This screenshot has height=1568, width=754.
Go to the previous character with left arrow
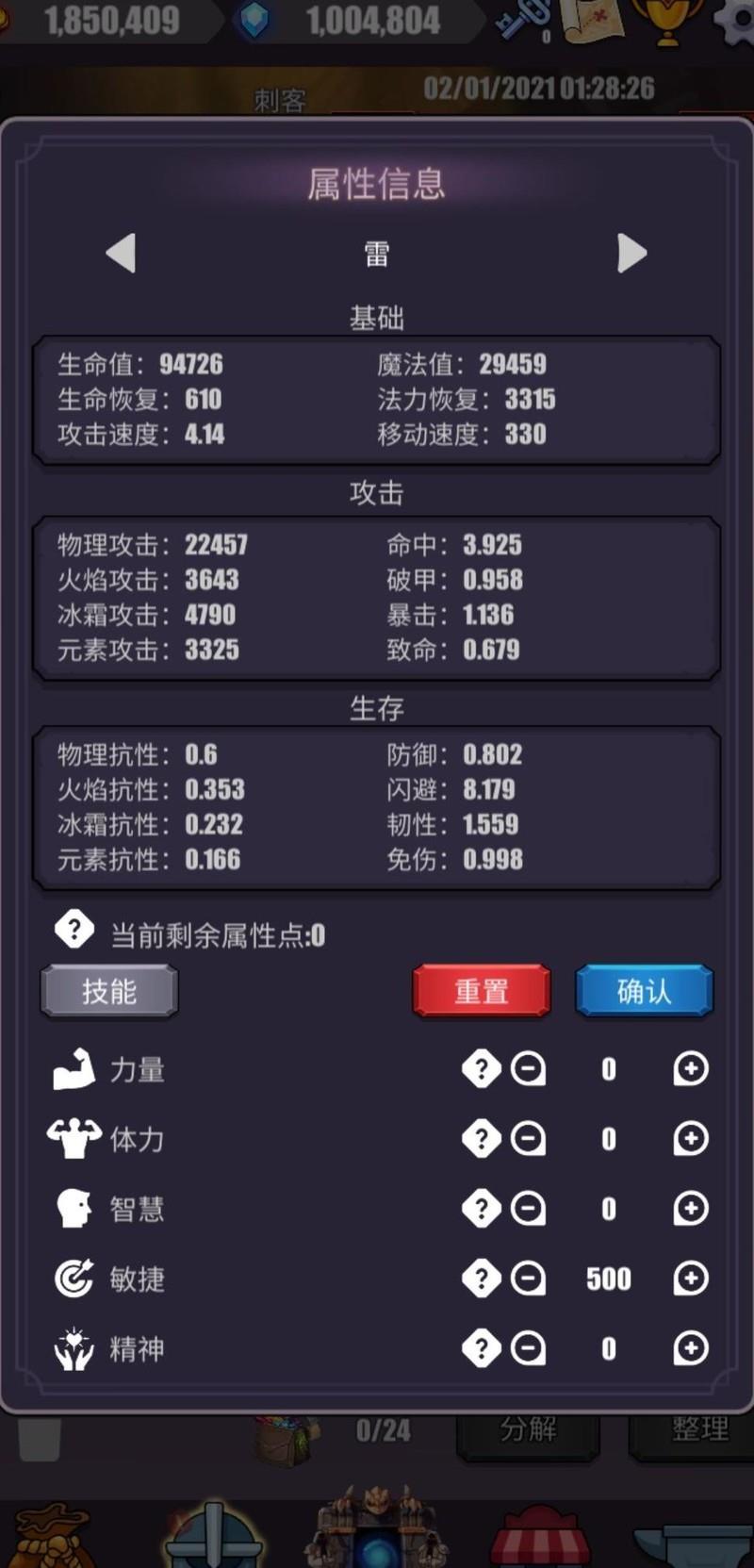[x=122, y=253]
